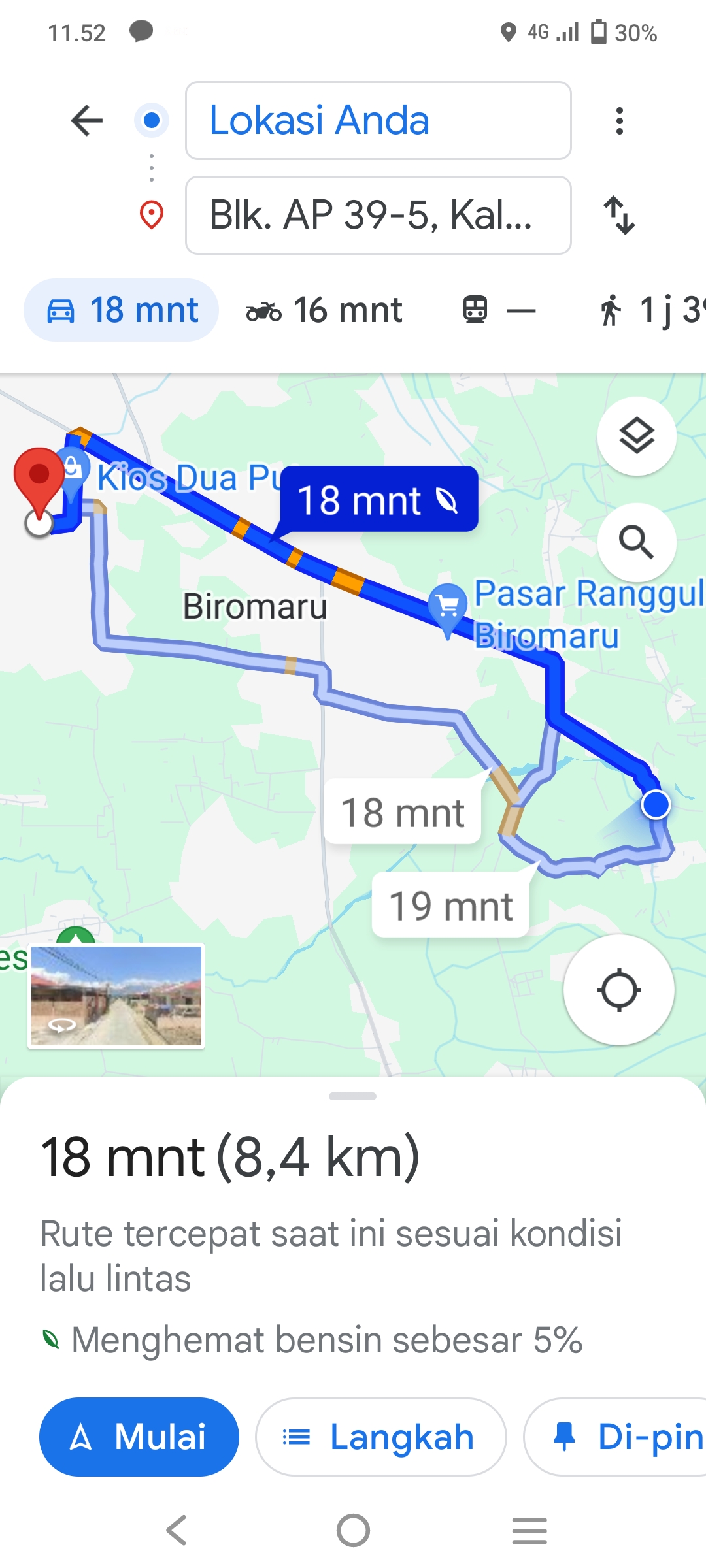Open the Street View thumbnail
This screenshot has height=1568, width=706.
[116, 996]
